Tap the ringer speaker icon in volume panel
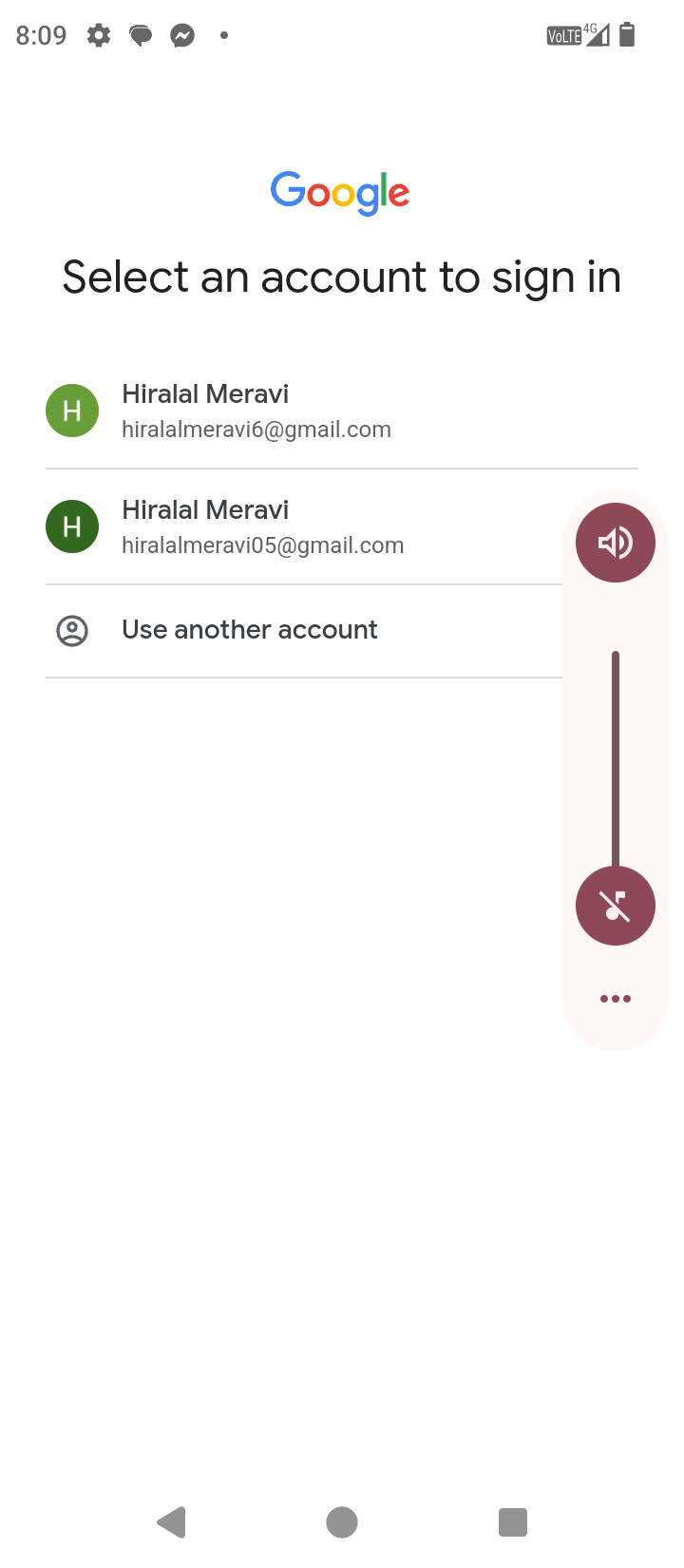684x1568 pixels. pyautogui.click(x=616, y=543)
